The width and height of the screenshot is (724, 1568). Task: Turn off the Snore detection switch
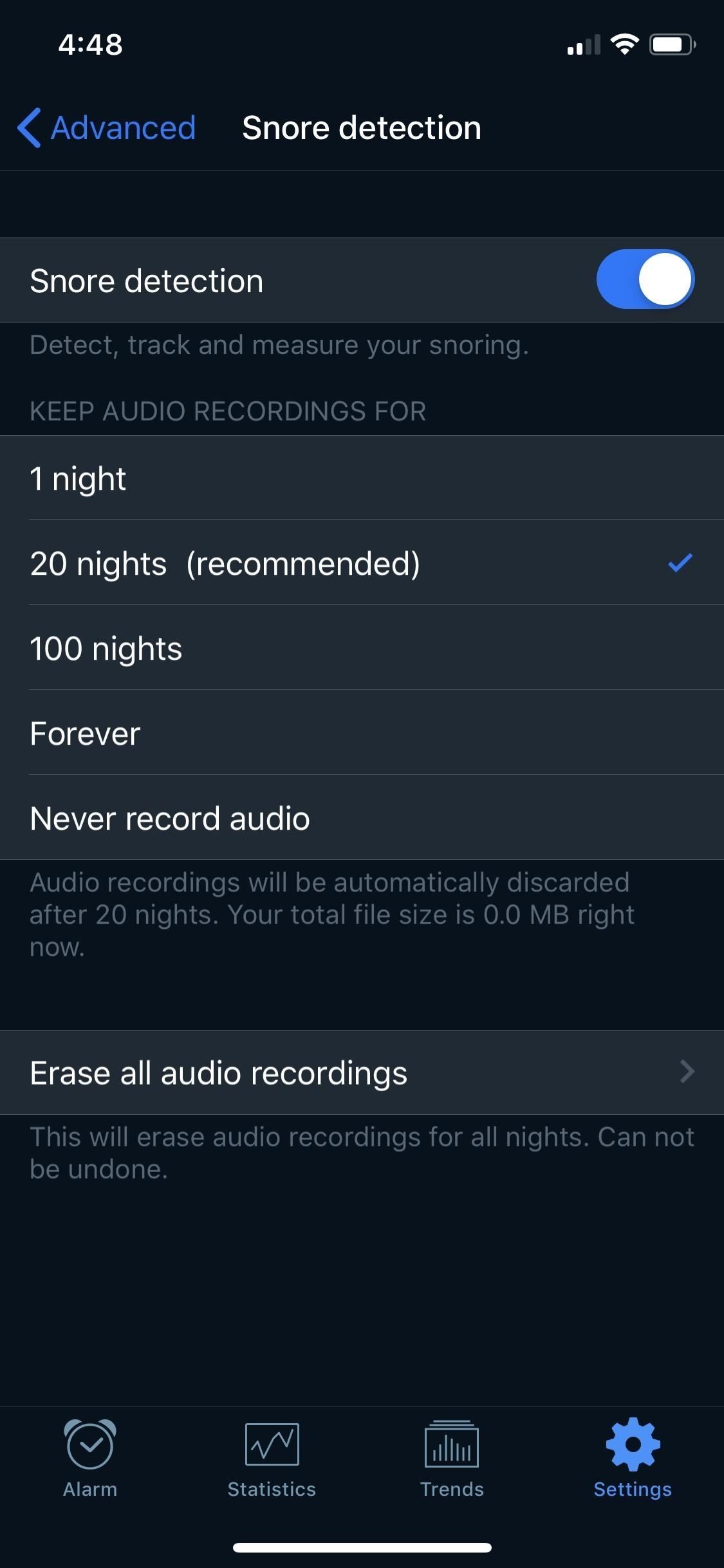(x=644, y=279)
